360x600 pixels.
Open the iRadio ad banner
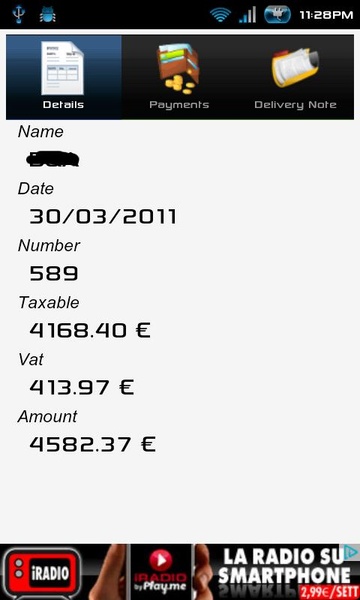pos(180,572)
